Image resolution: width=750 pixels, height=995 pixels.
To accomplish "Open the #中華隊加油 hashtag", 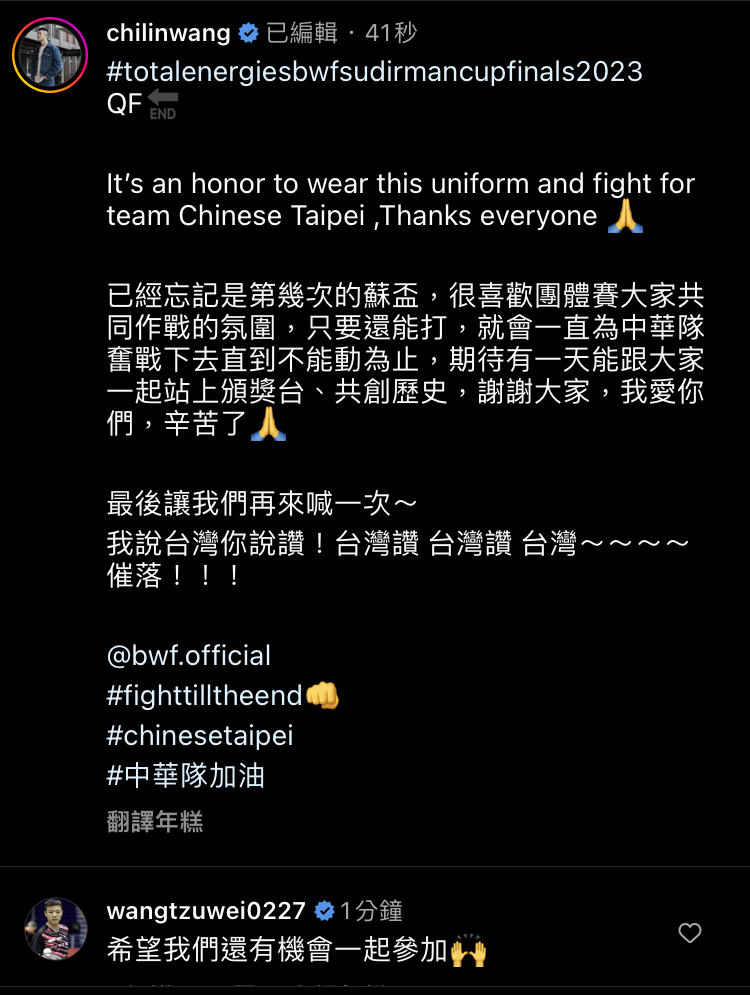I will point(185,776).
